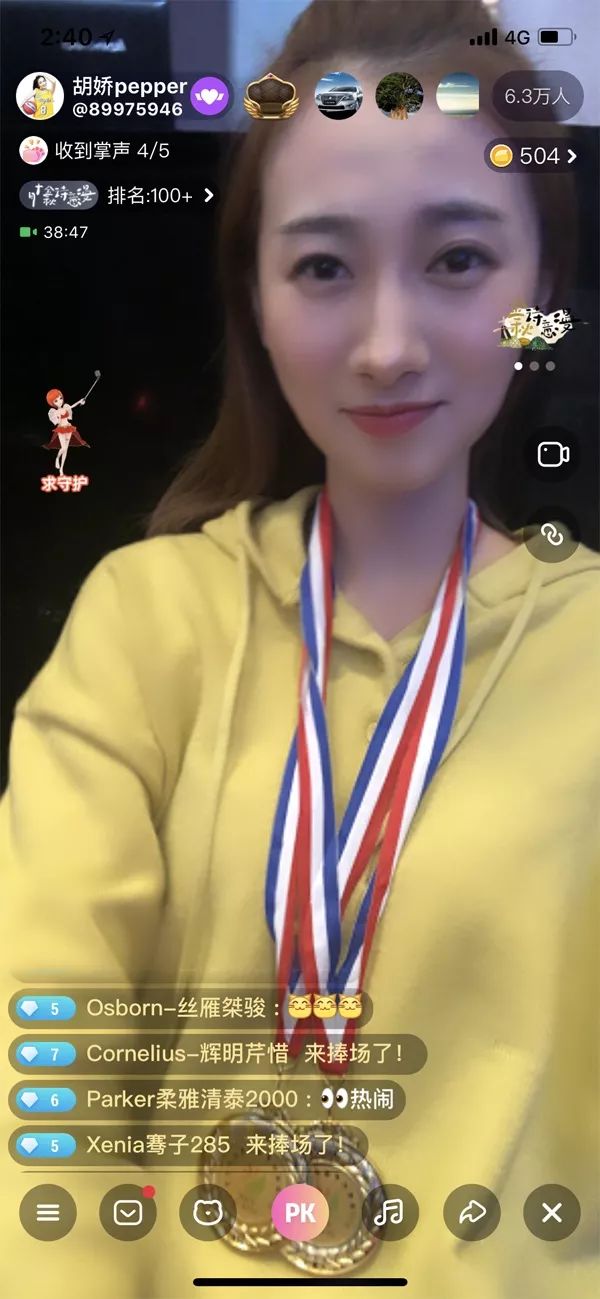This screenshot has width=600, height=1299.
Task: Close the live stream
Action: point(552,1213)
